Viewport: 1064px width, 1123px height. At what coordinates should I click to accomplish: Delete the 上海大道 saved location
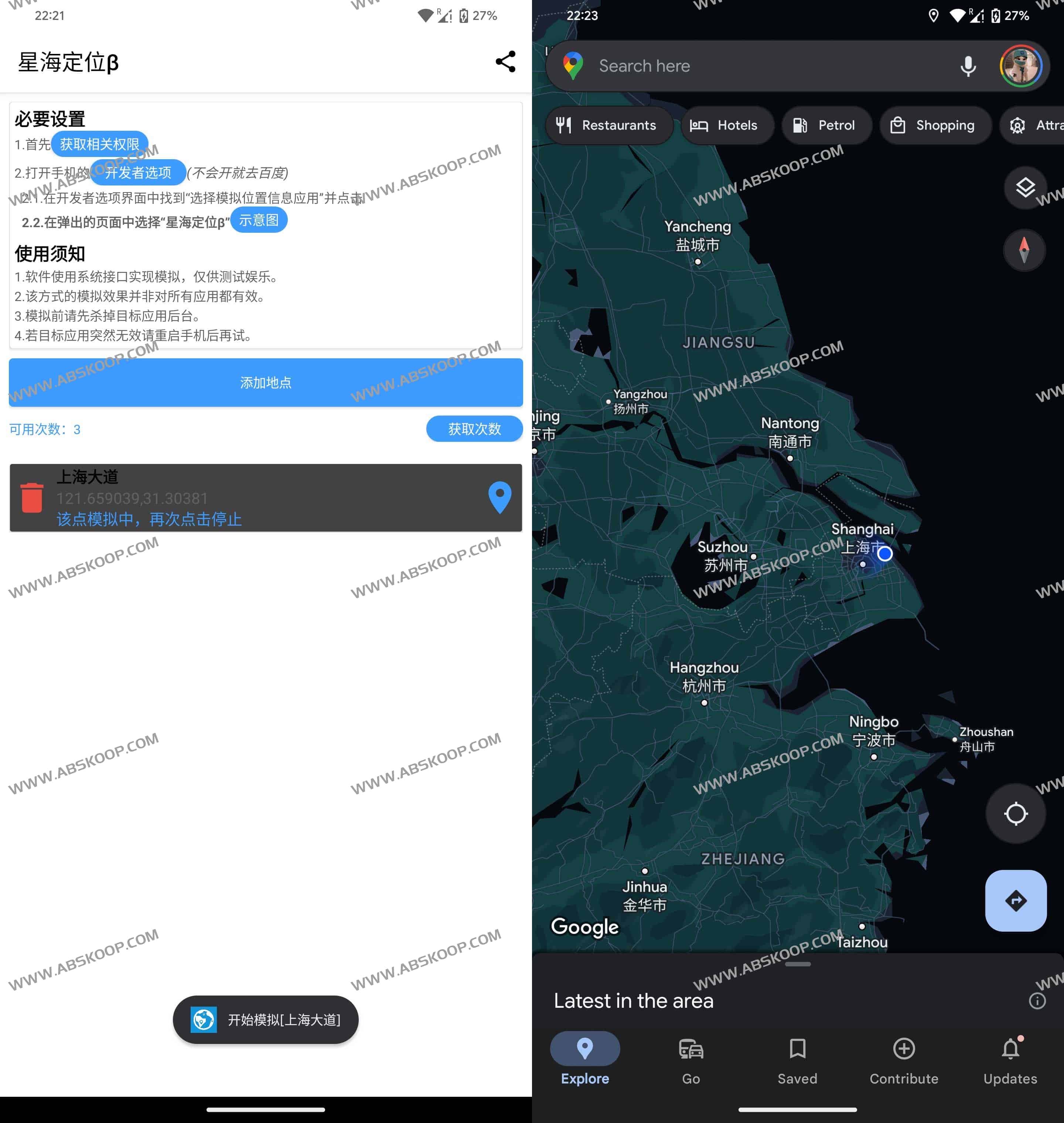tap(32, 498)
